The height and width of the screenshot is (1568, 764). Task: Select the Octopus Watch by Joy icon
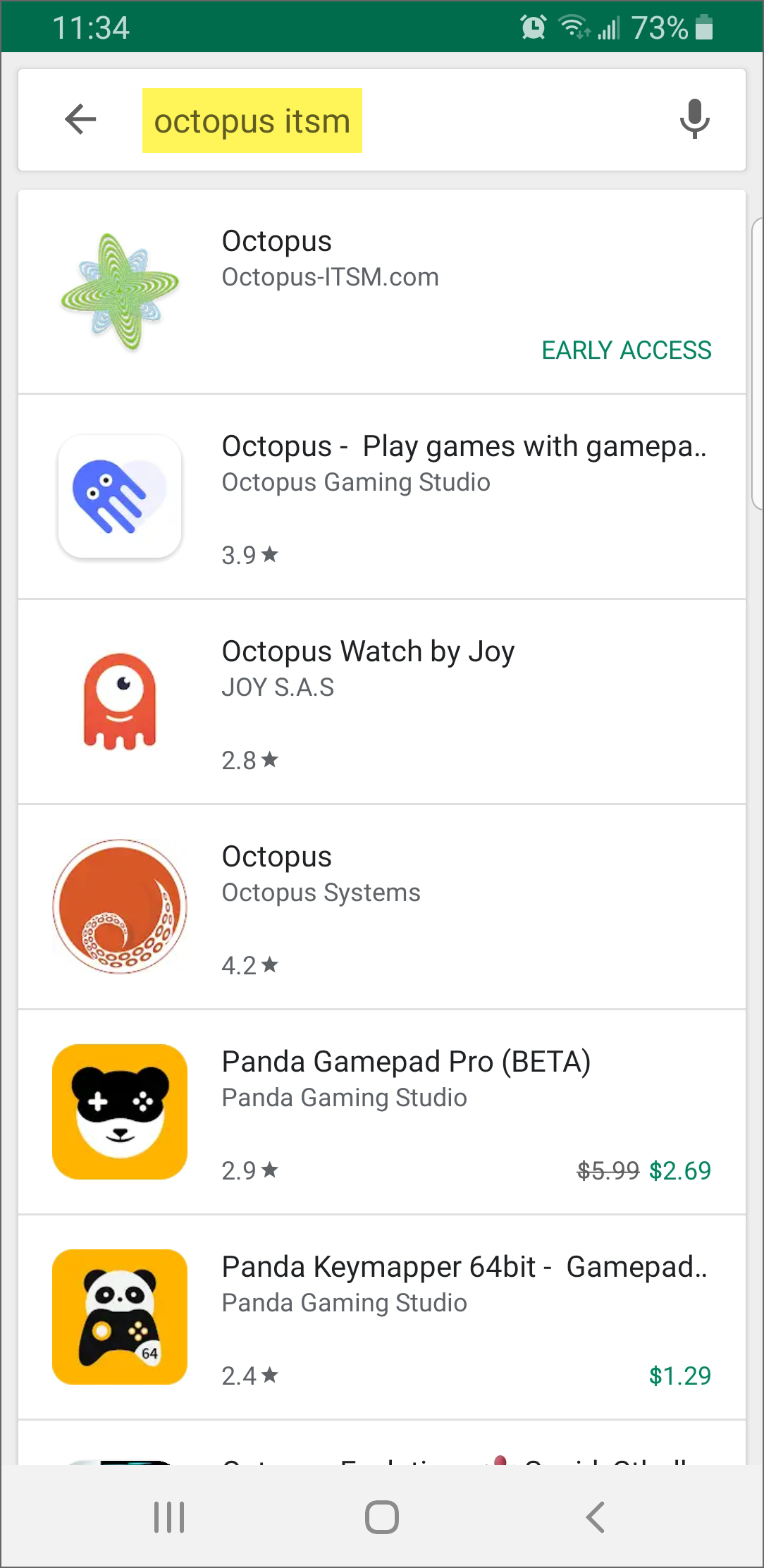click(x=120, y=702)
